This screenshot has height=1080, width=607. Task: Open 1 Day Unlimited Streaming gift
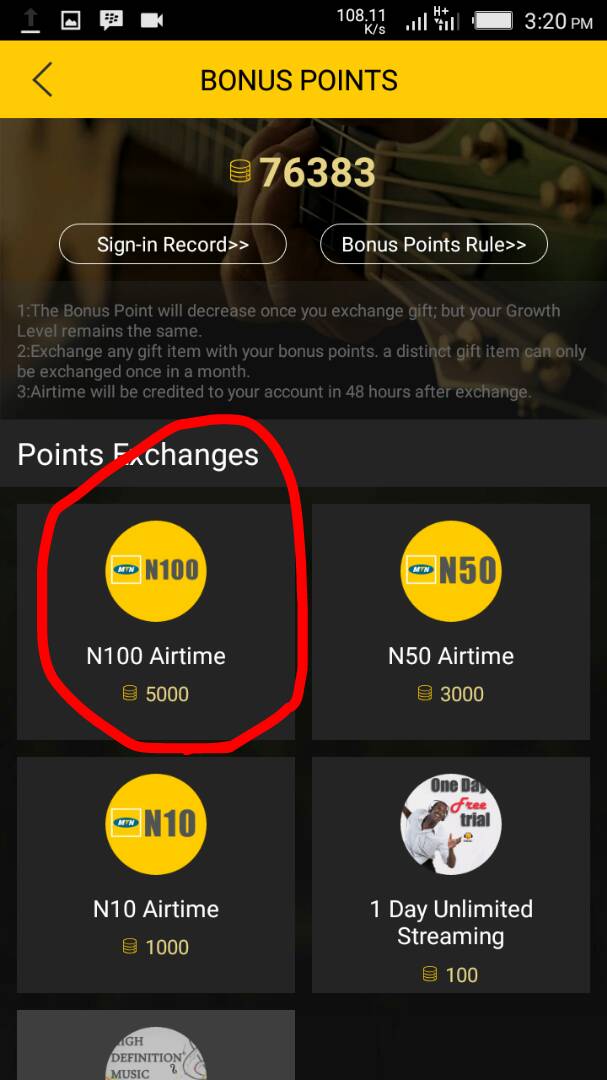[450, 874]
